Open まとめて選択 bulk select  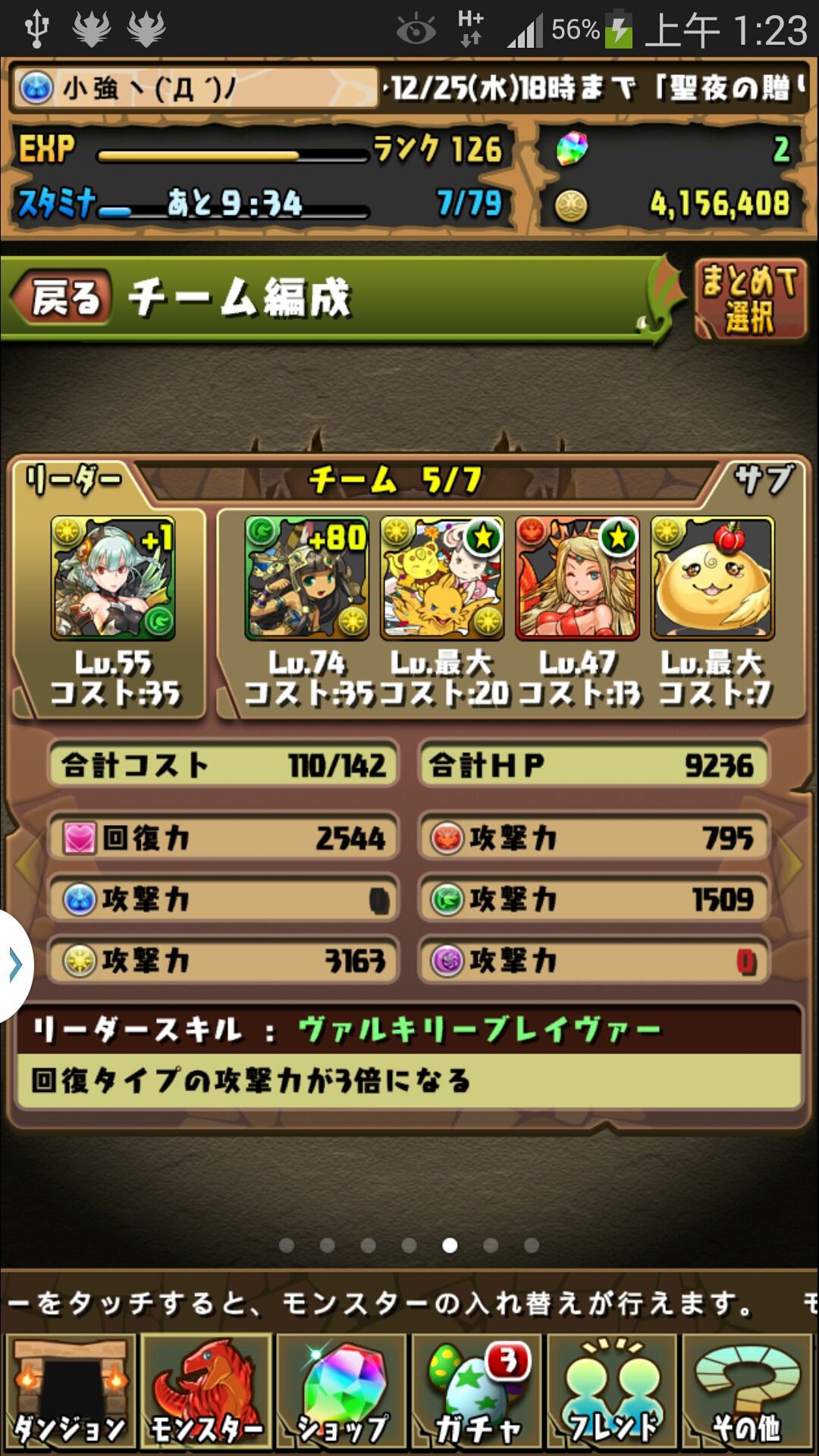coord(750,298)
